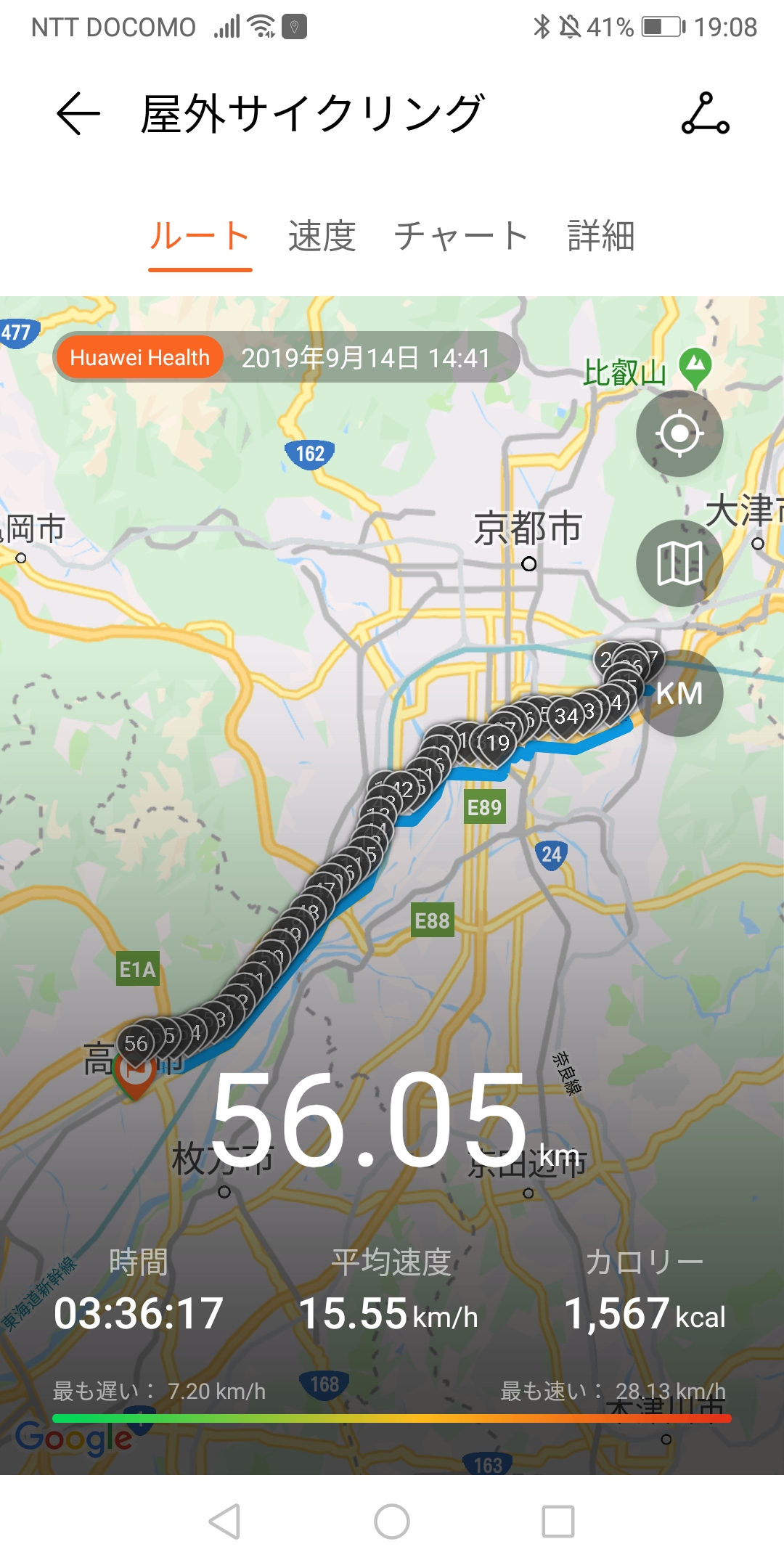Tap the system home button
Image resolution: width=784 pixels, height=1568 pixels.
click(x=392, y=1521)
